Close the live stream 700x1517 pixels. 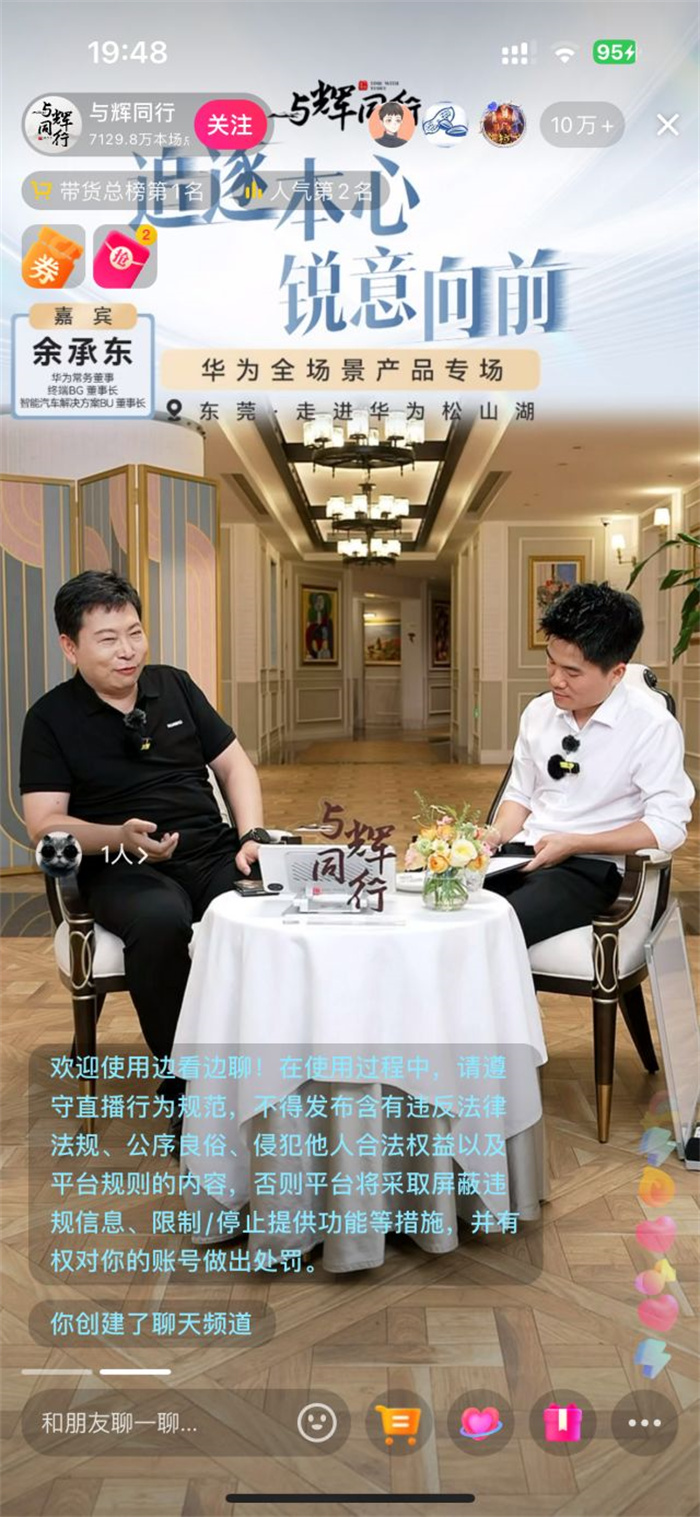coord(667,125)
